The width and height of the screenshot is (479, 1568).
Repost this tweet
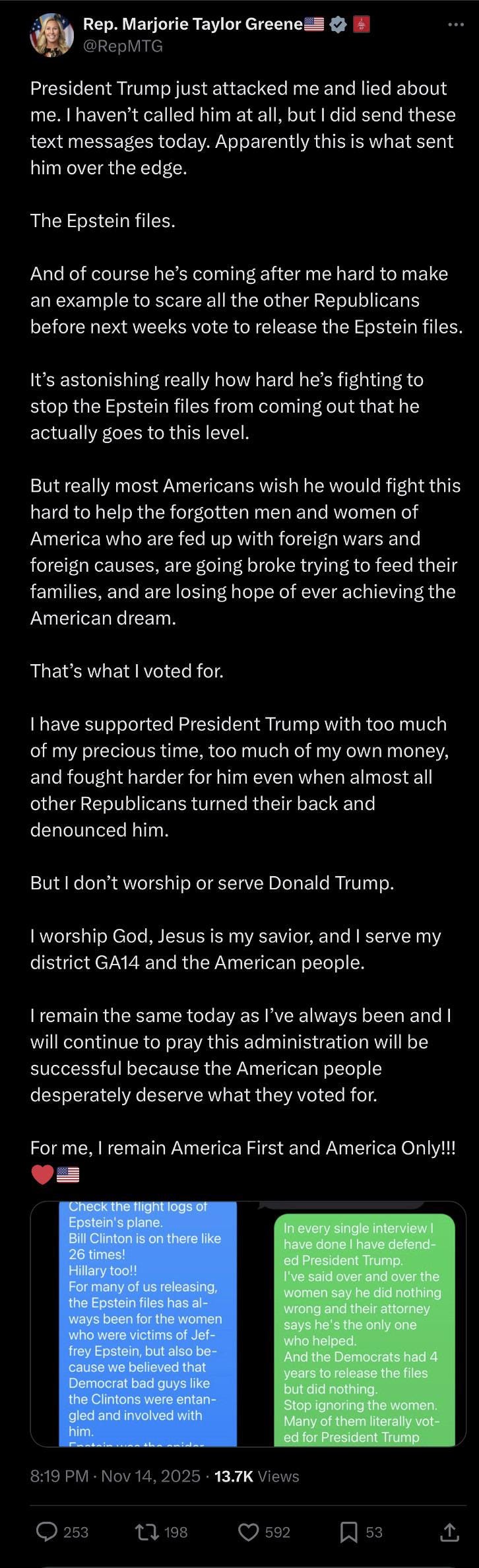coord(146,1532)
